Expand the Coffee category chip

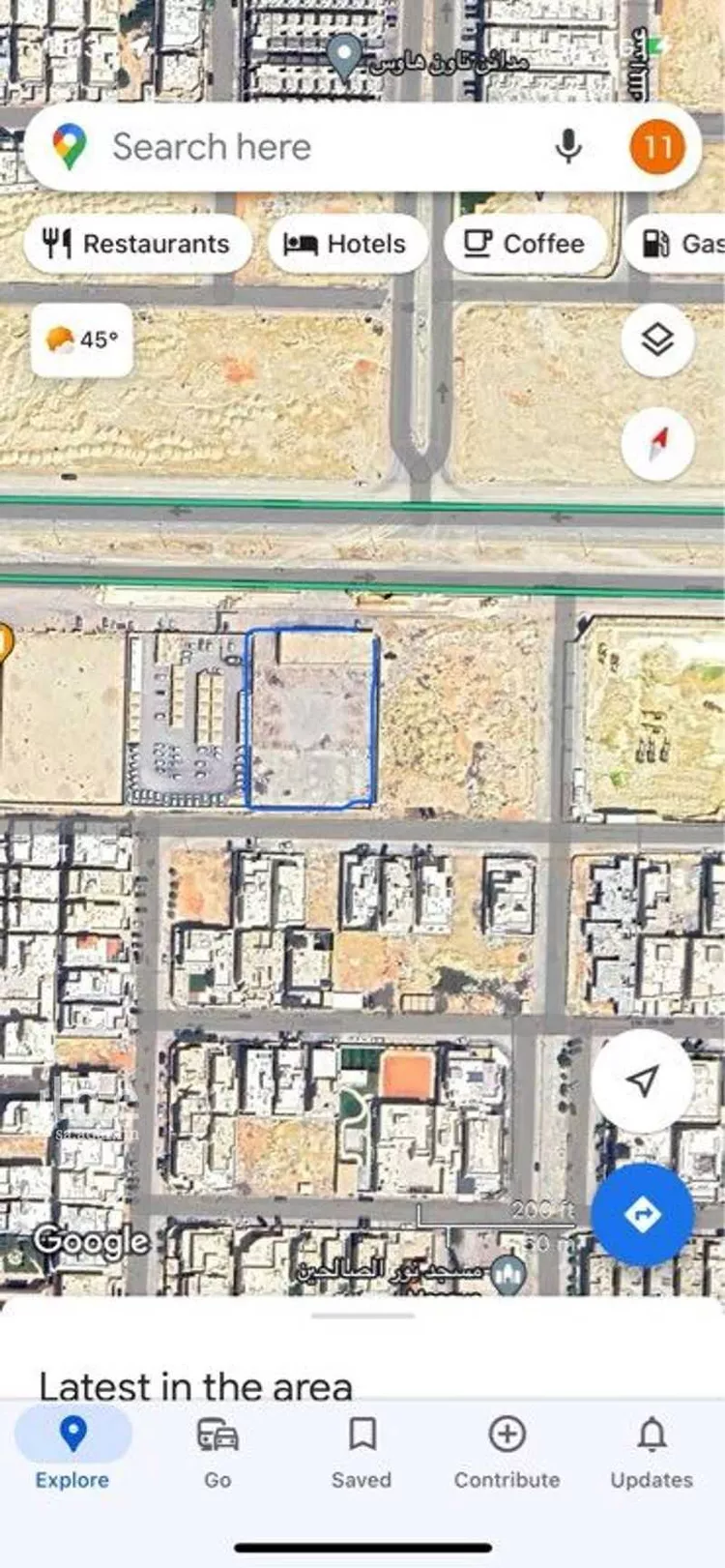525,244
